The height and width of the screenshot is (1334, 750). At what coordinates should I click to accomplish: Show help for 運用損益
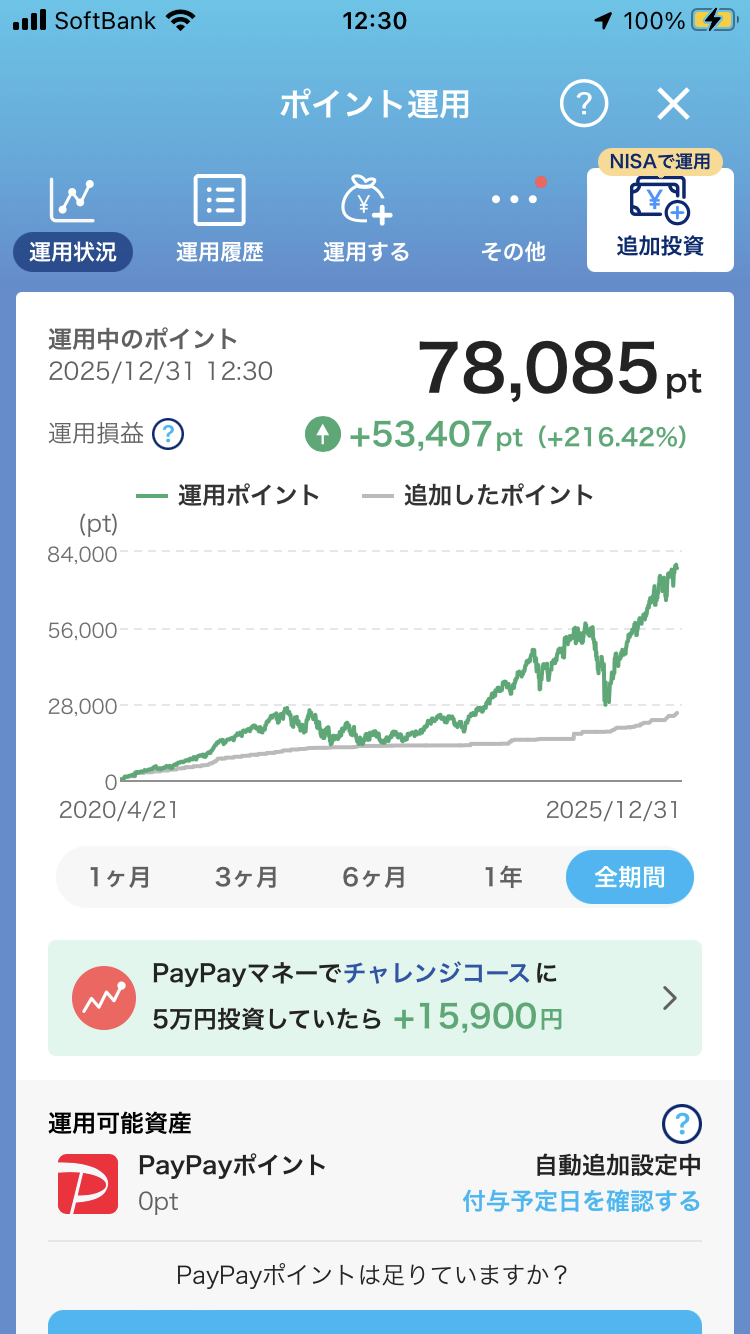(x=169, y=434)
